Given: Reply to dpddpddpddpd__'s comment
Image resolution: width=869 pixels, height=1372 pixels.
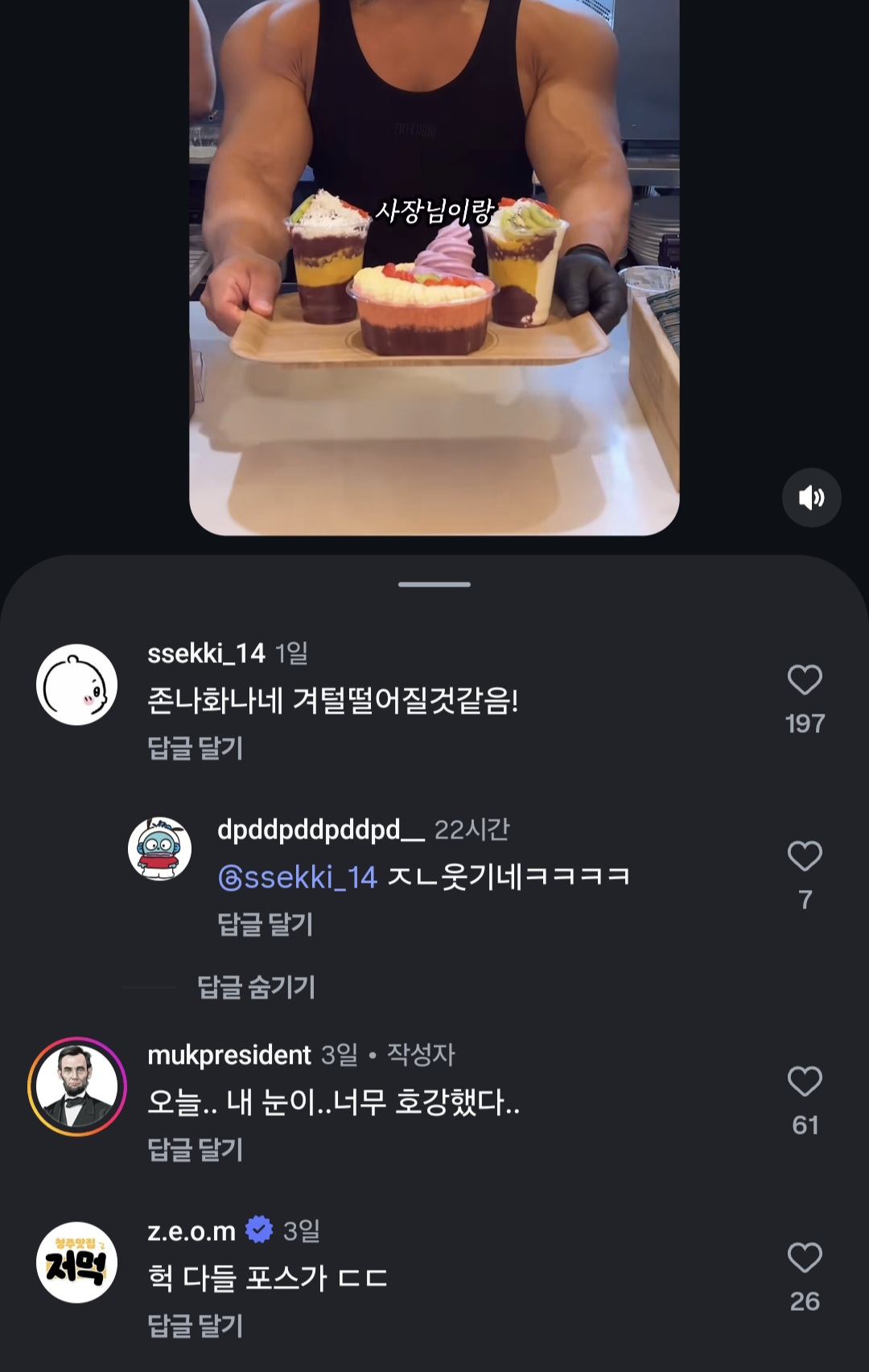Looking at the screenshot, I should (266, 924).
